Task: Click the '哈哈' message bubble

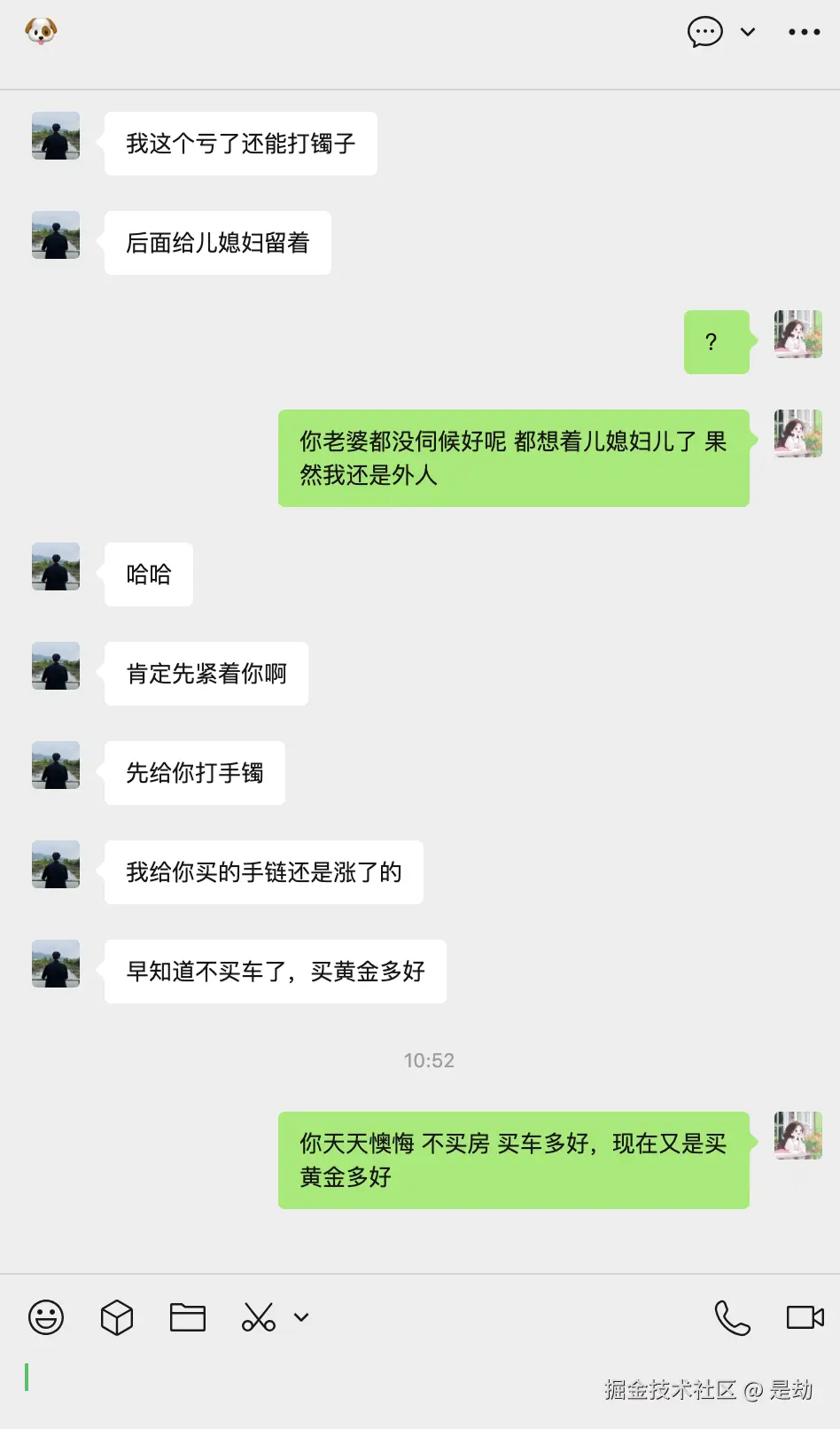Action: point(147,574)
